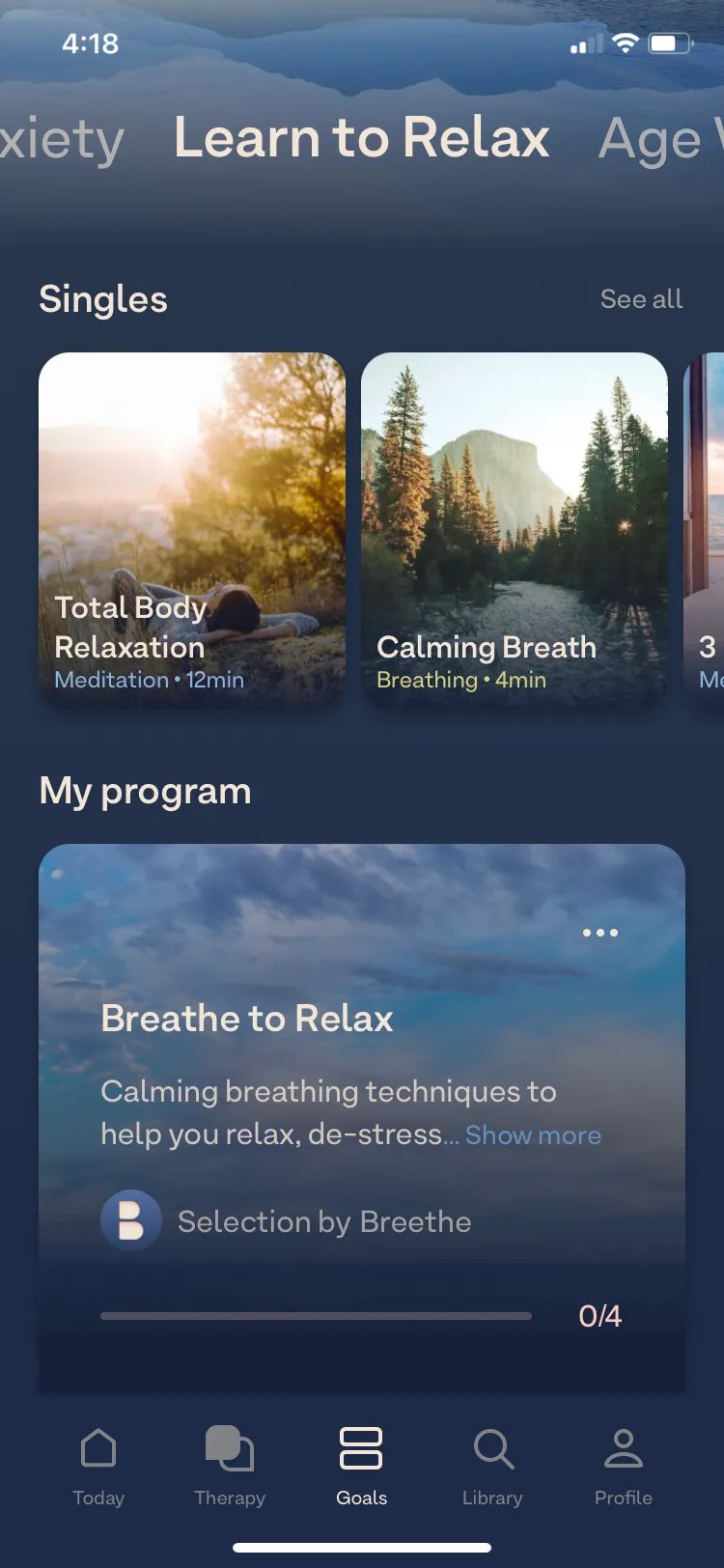The image size is (724, 1568).
Task: Tap Selection by Breethe label
Action: pos(323,1221)
